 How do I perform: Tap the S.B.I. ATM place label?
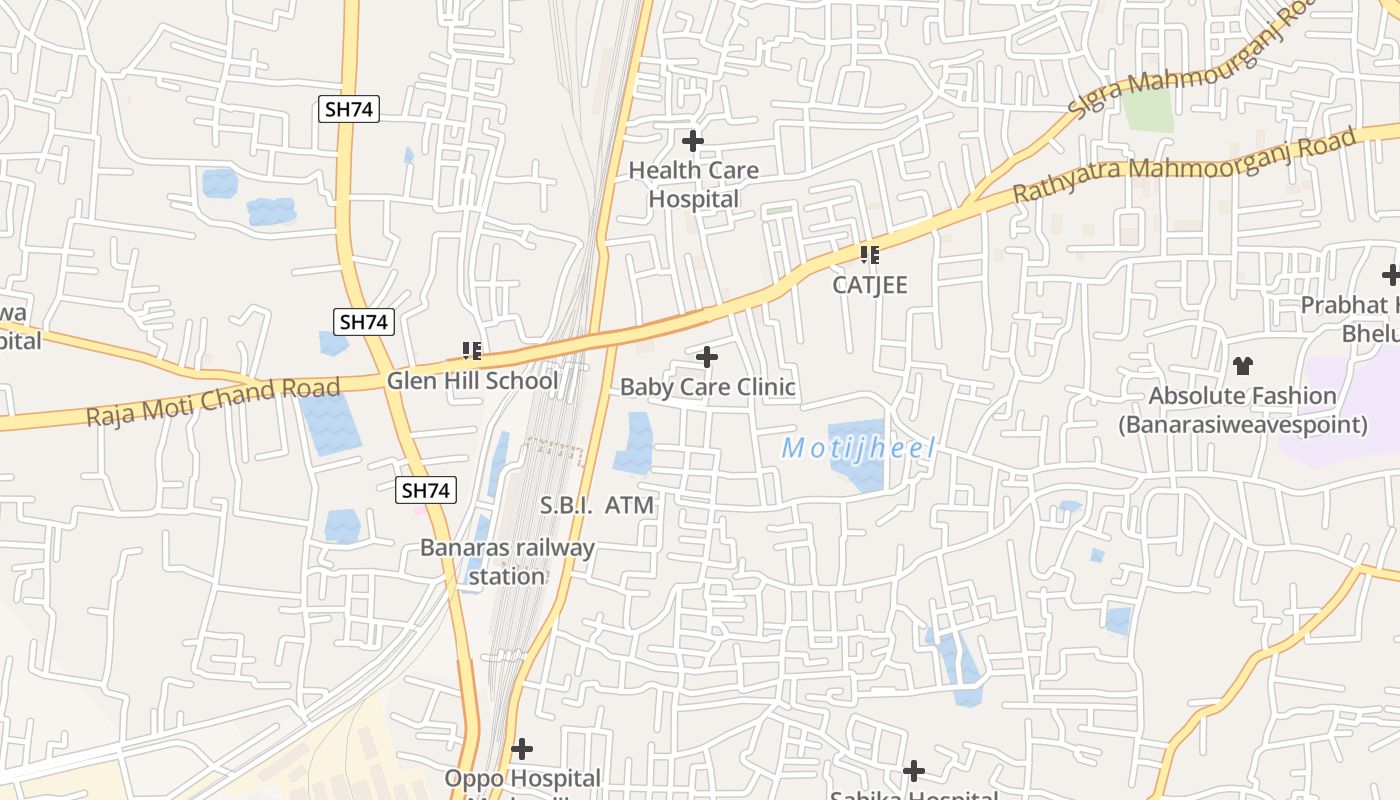pos(597,506)
